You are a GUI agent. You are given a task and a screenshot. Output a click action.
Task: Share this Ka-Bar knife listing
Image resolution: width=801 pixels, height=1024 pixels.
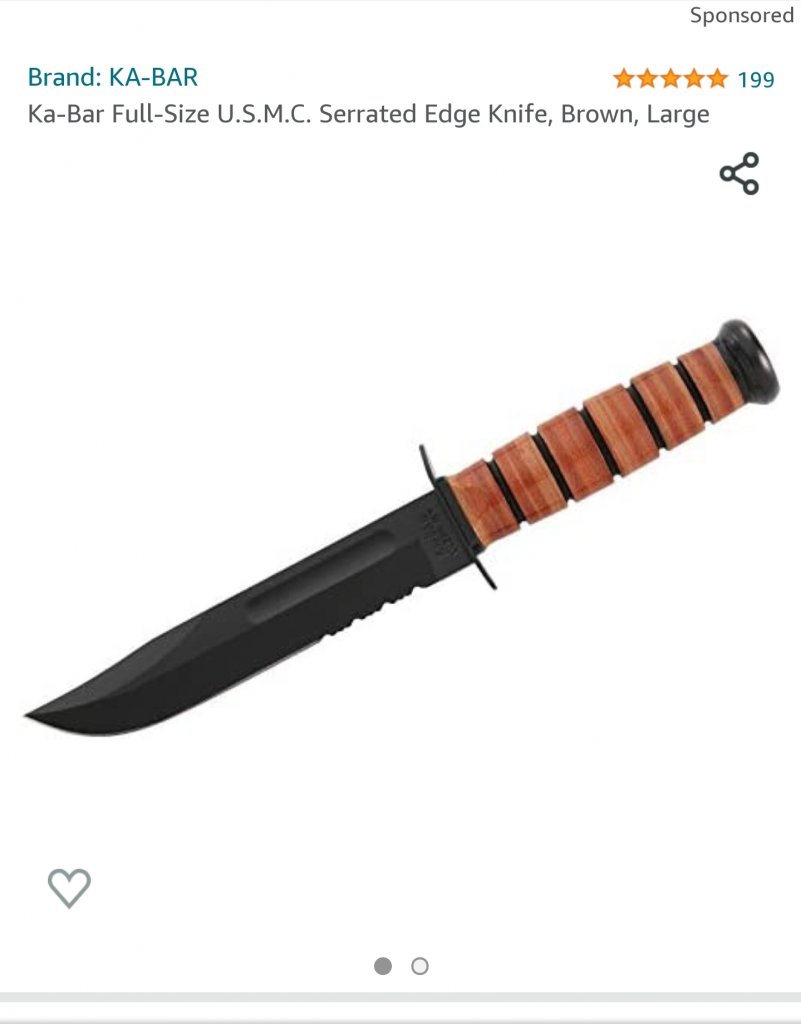click(739, 174)
